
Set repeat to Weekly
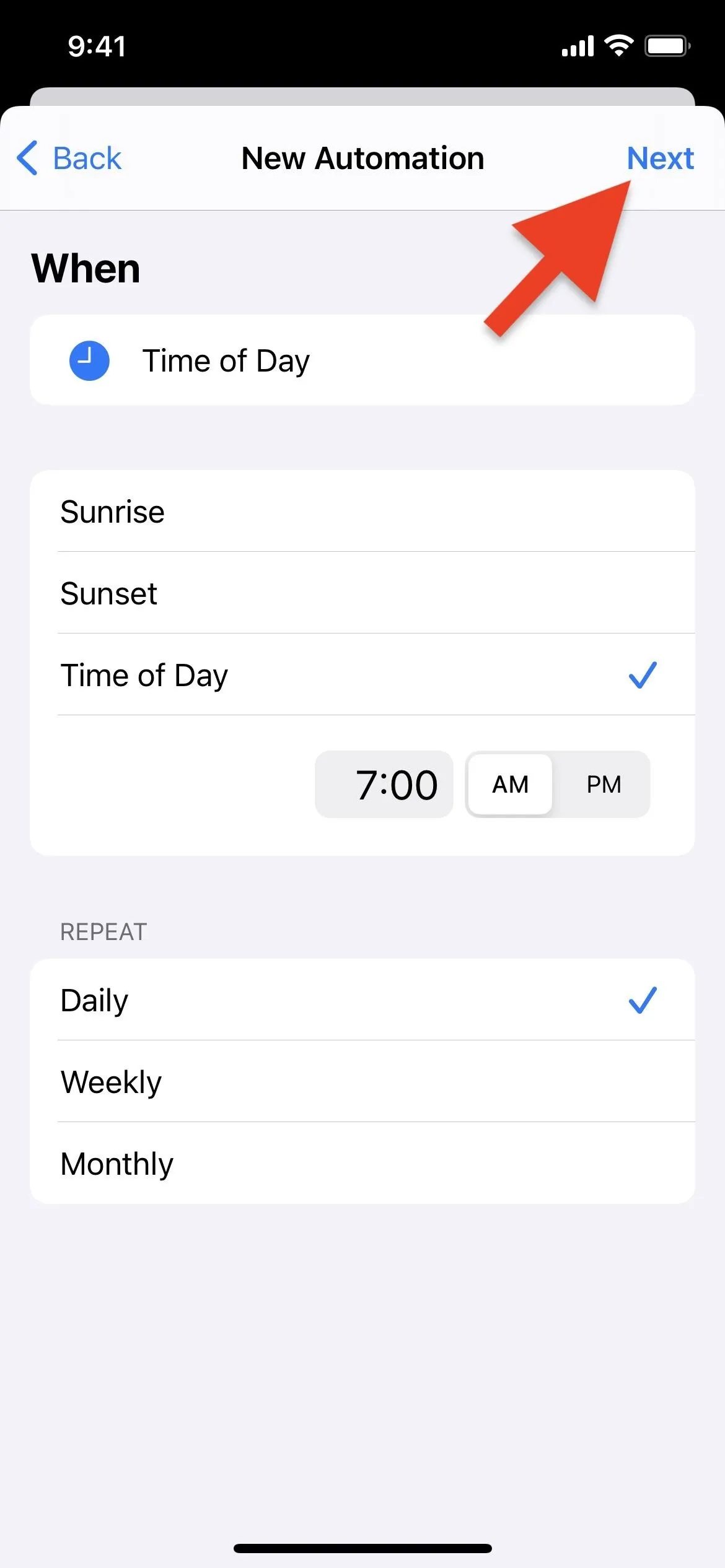(x=362, y=1082)
